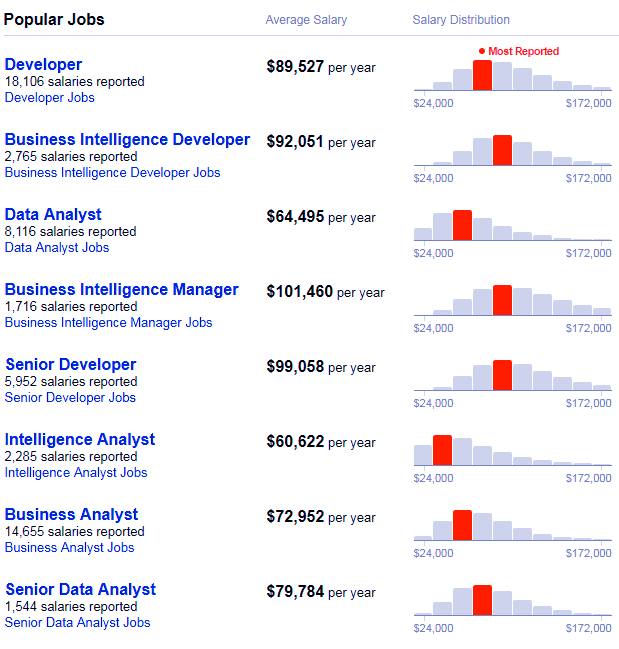View the Business Analyst Jobs link
Screen dimensions: 619x649
(69, 548)
